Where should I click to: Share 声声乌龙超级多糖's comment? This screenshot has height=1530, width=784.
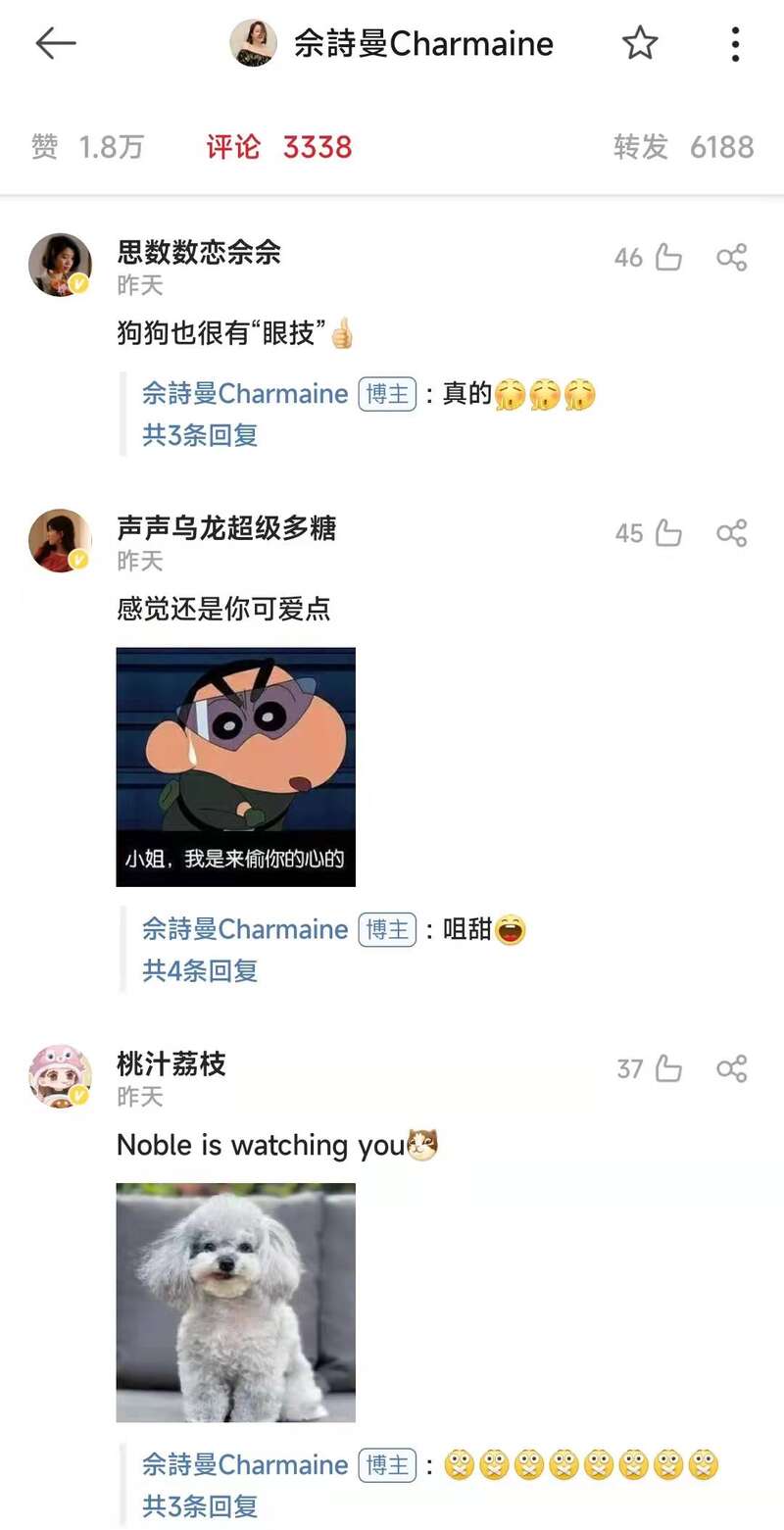[x=731, y=533]
